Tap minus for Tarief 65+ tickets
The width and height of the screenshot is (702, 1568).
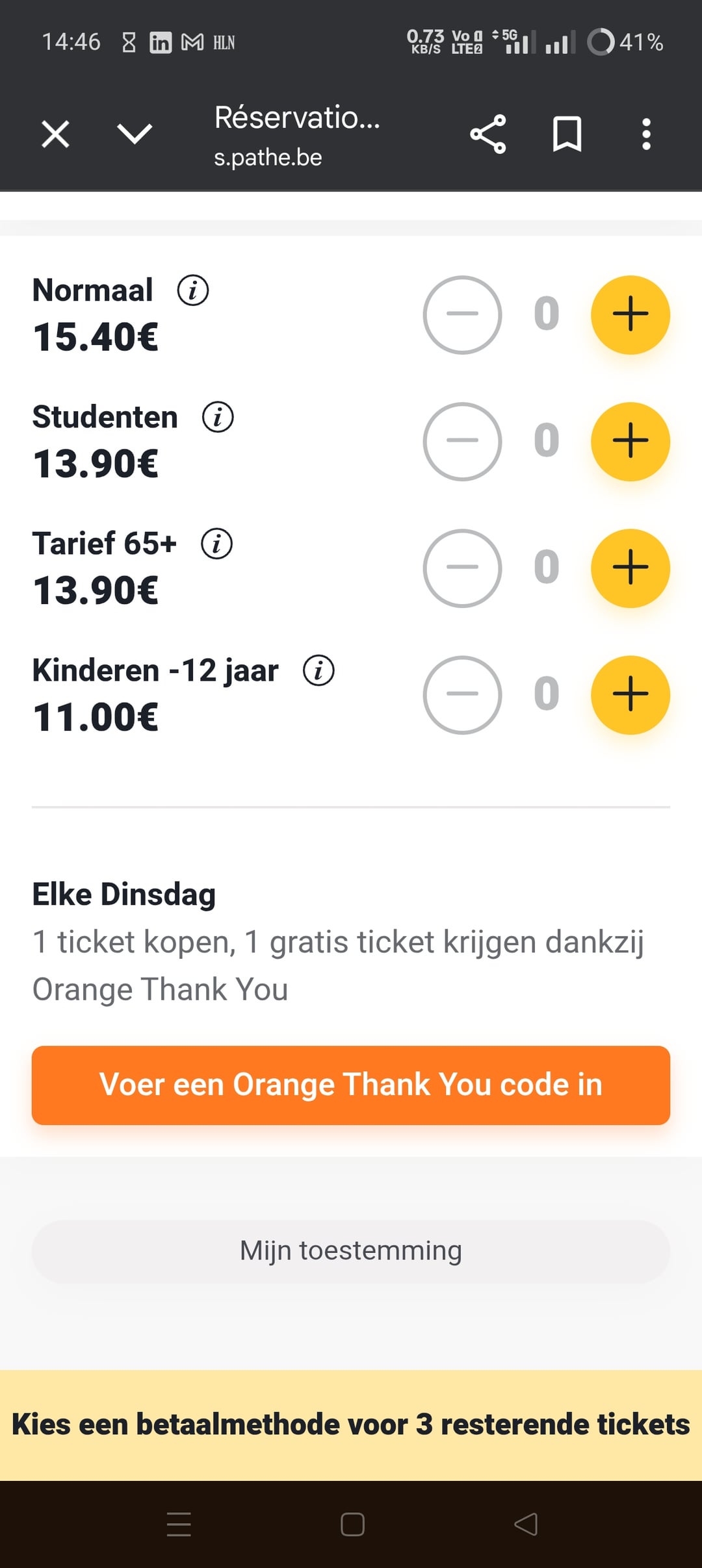pos(462,568)
